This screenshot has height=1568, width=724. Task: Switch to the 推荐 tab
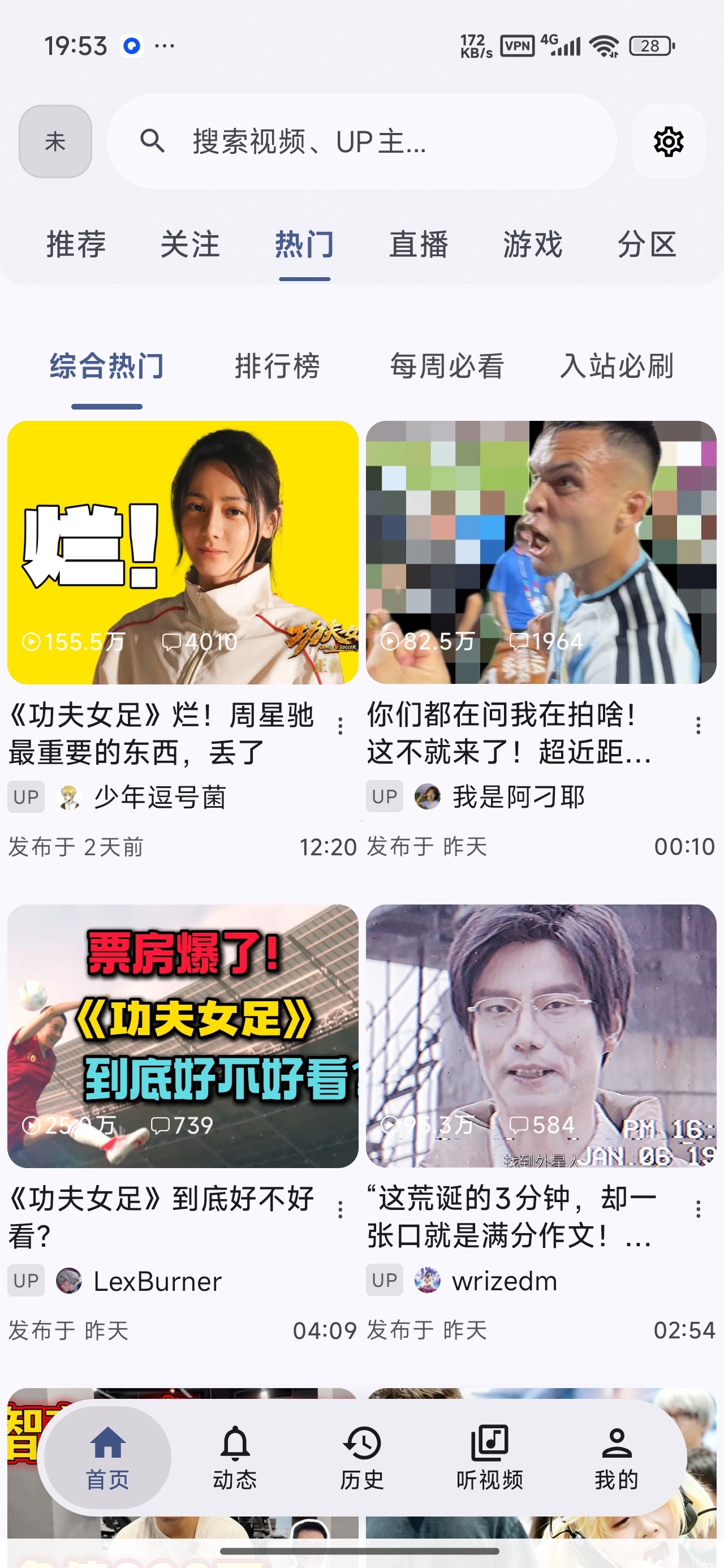click(76, 245)
